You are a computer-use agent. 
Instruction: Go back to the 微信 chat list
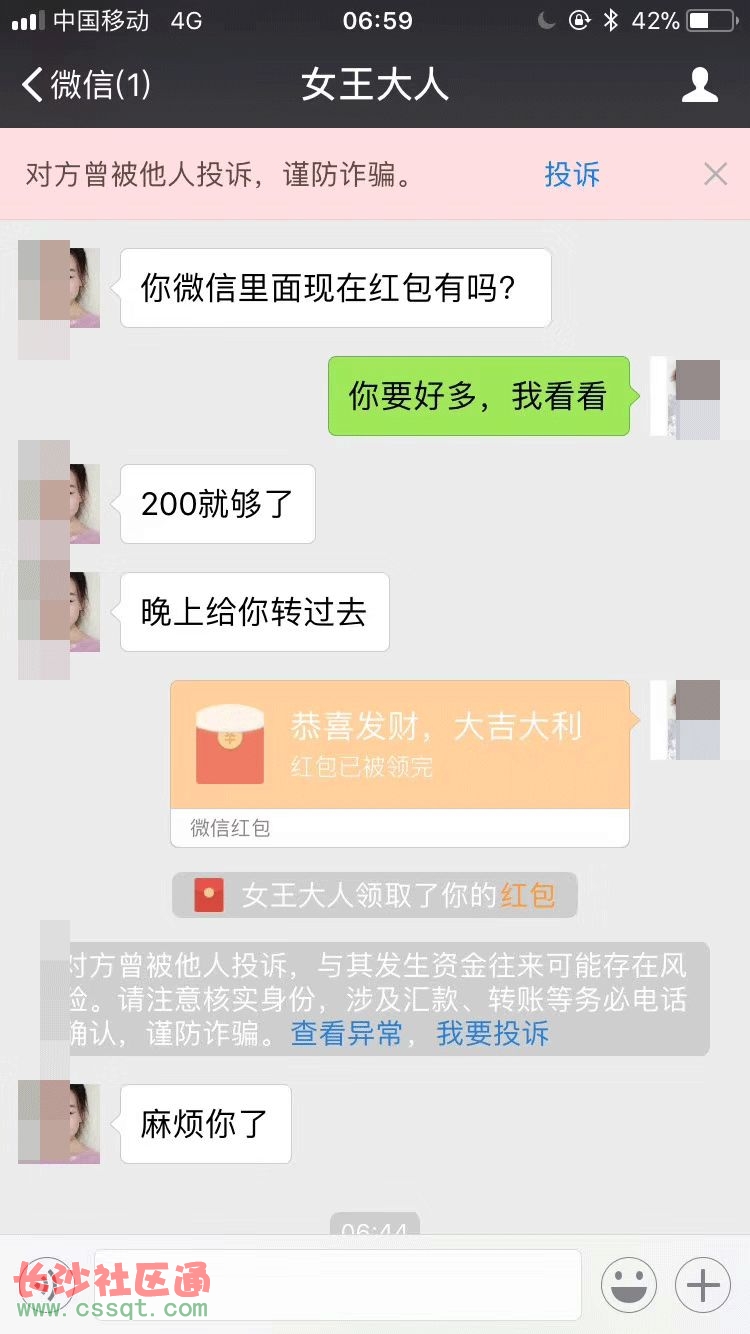[85, 85]
